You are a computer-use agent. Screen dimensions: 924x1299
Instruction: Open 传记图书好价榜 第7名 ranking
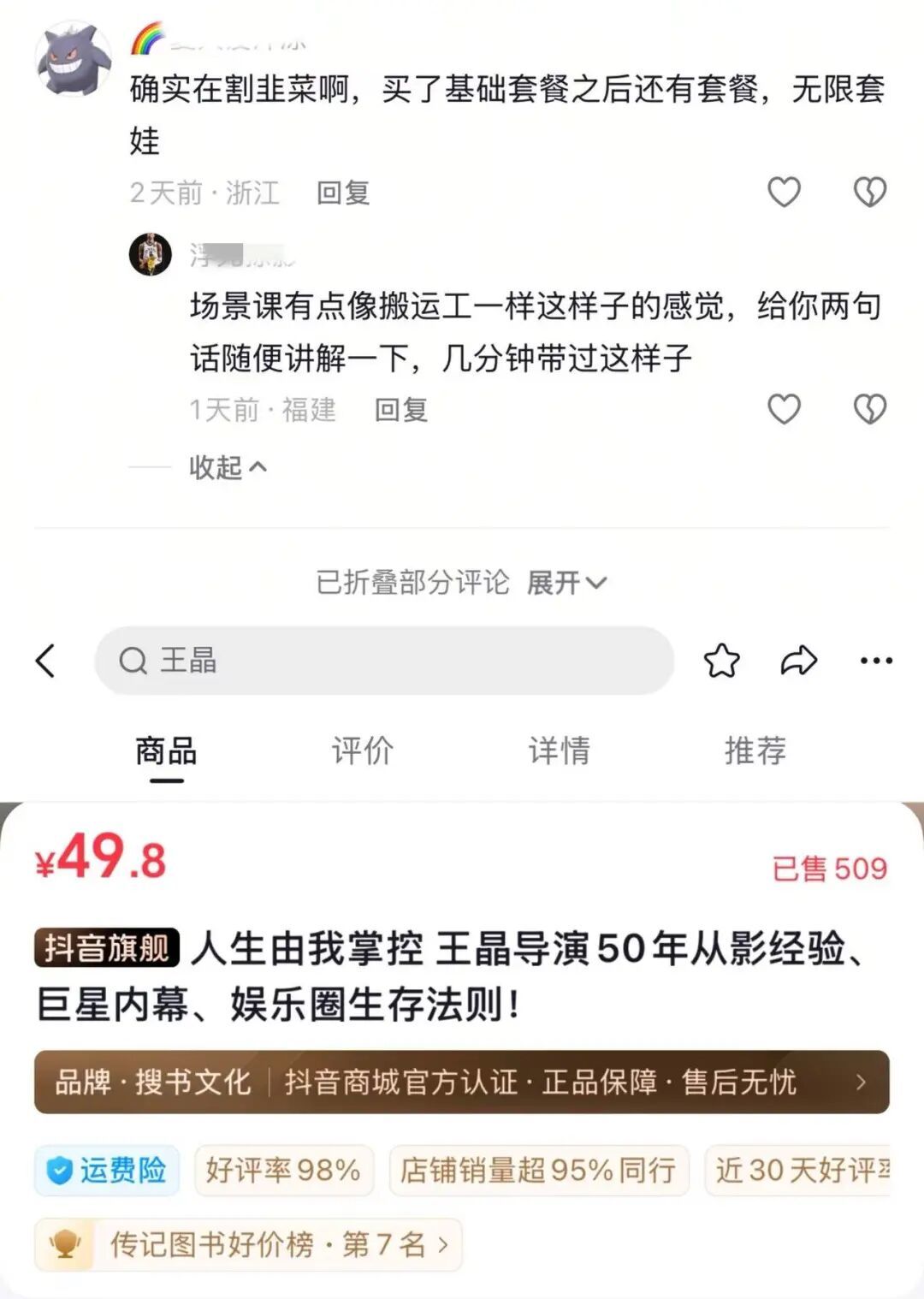point(248,1244)
